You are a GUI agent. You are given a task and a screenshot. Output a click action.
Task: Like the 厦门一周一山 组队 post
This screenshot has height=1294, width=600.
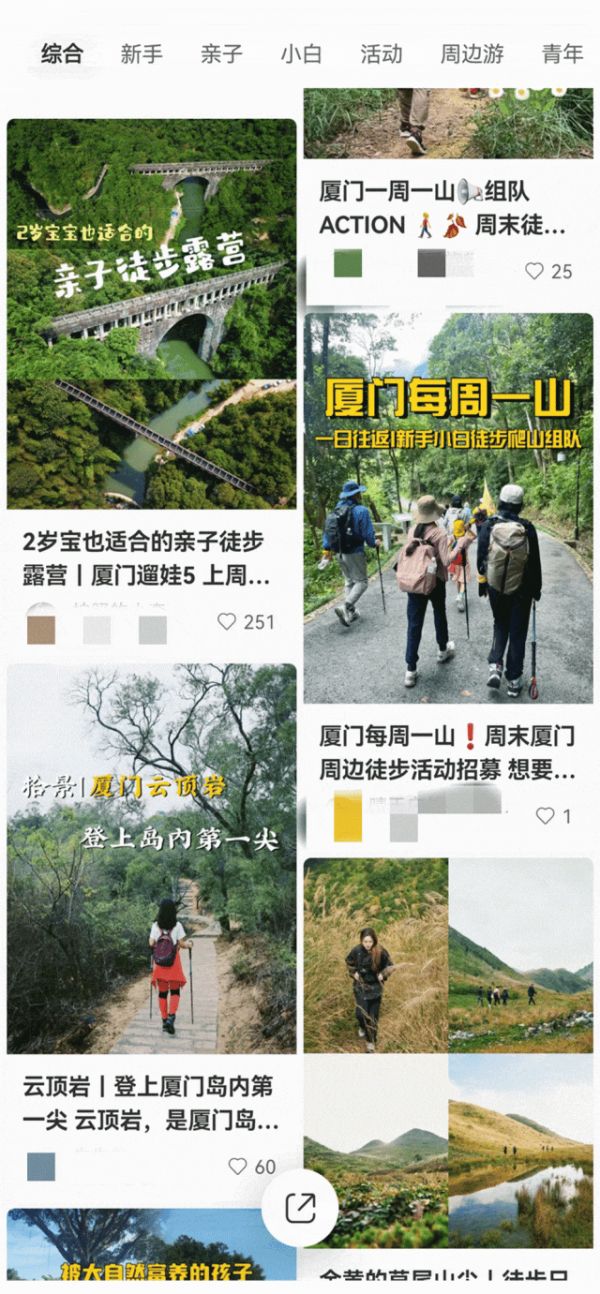[x=549, y=271]
